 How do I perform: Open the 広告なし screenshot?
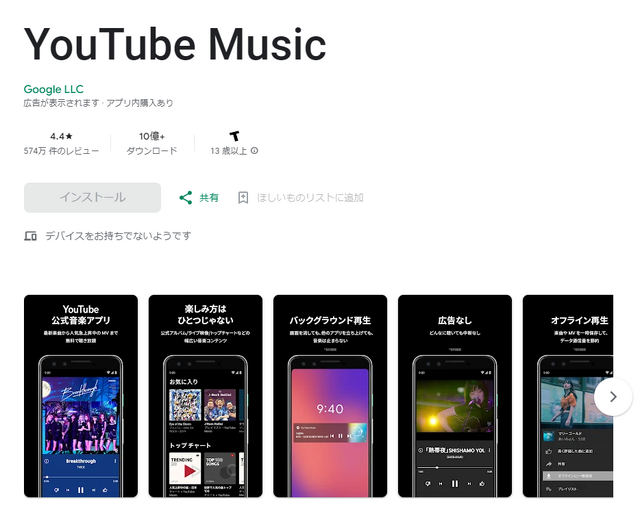[455, 396]
